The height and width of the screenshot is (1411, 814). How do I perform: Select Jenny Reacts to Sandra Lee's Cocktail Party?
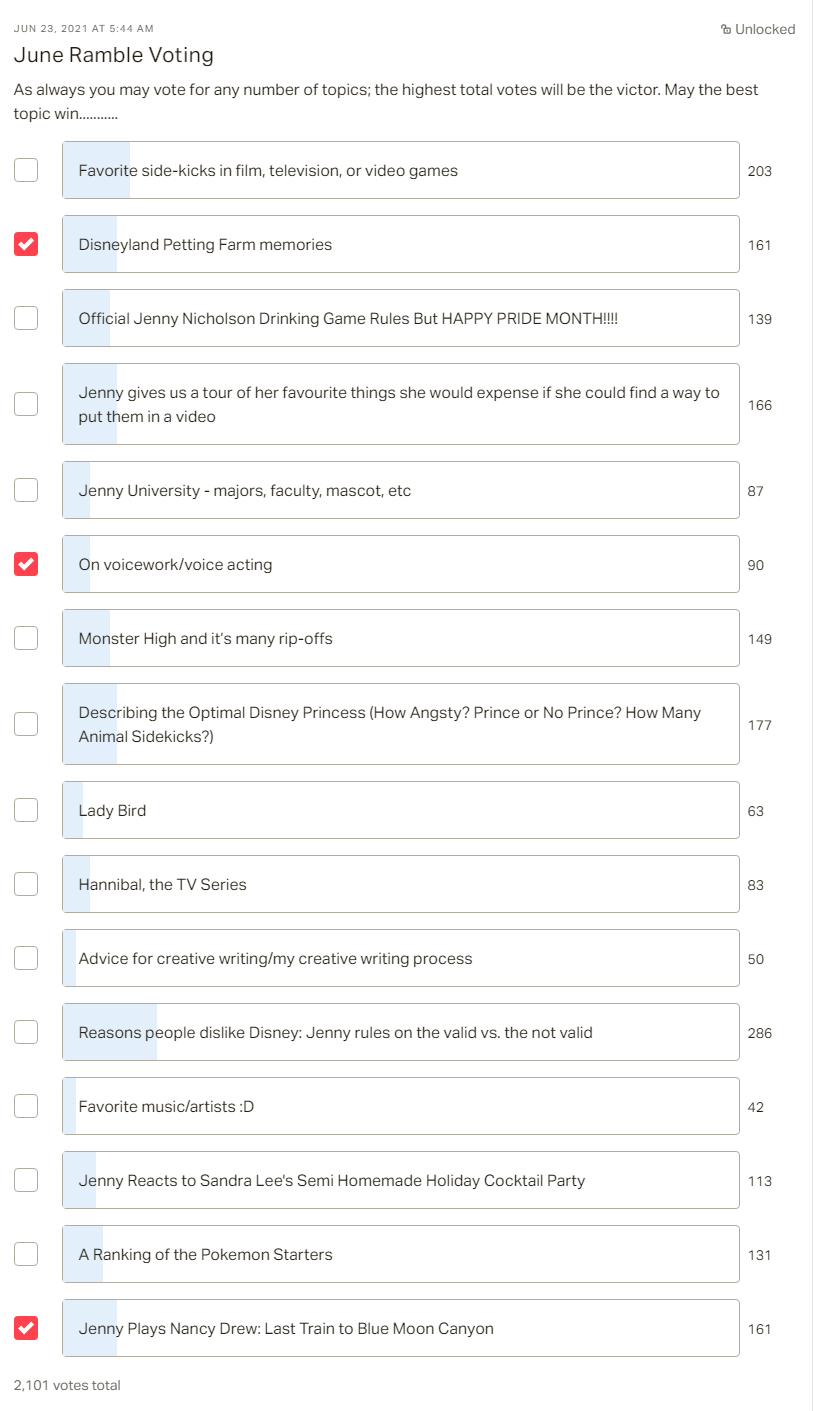click(x=26, y=1180)
